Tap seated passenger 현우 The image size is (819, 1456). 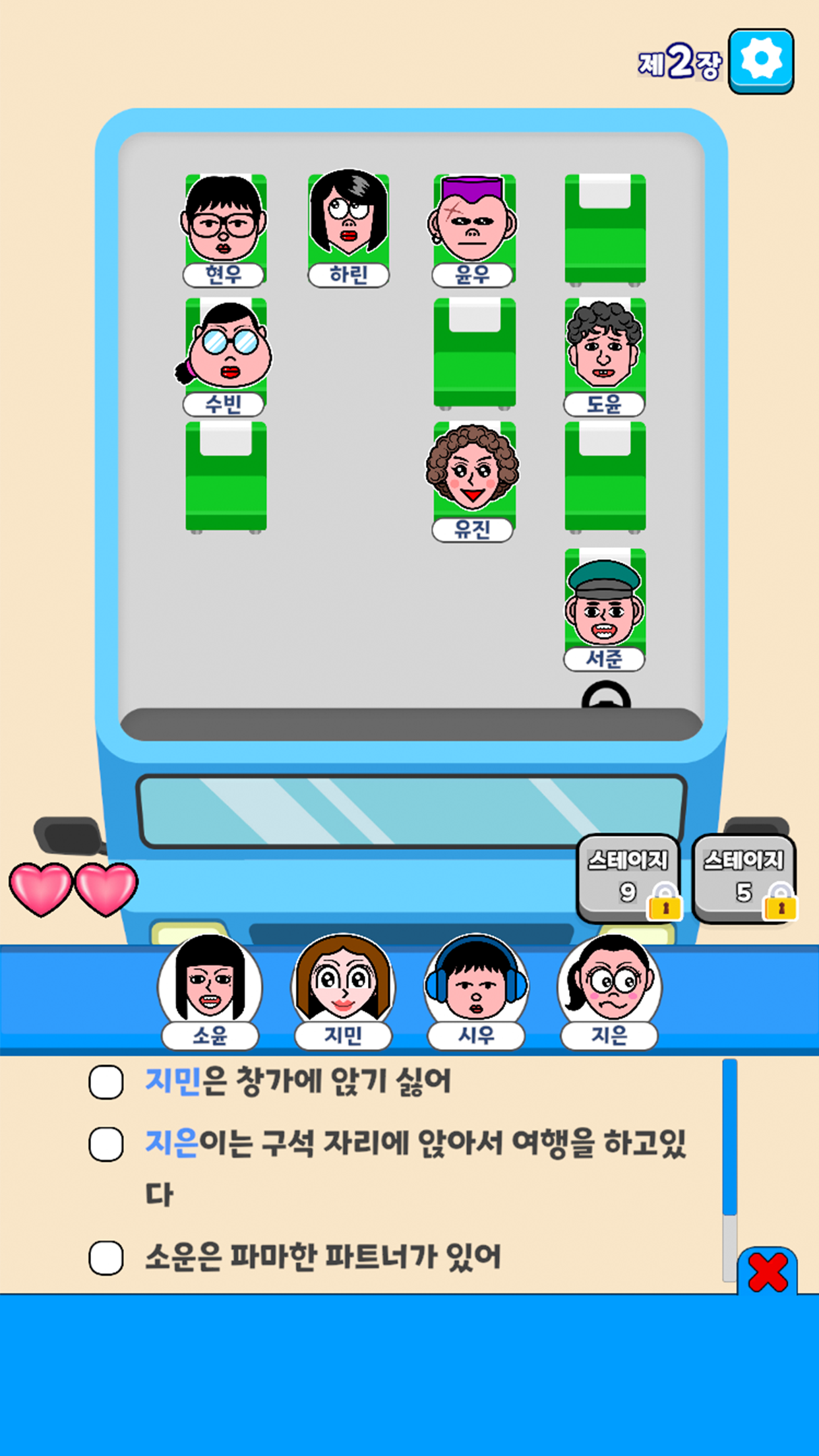(225, 229)
